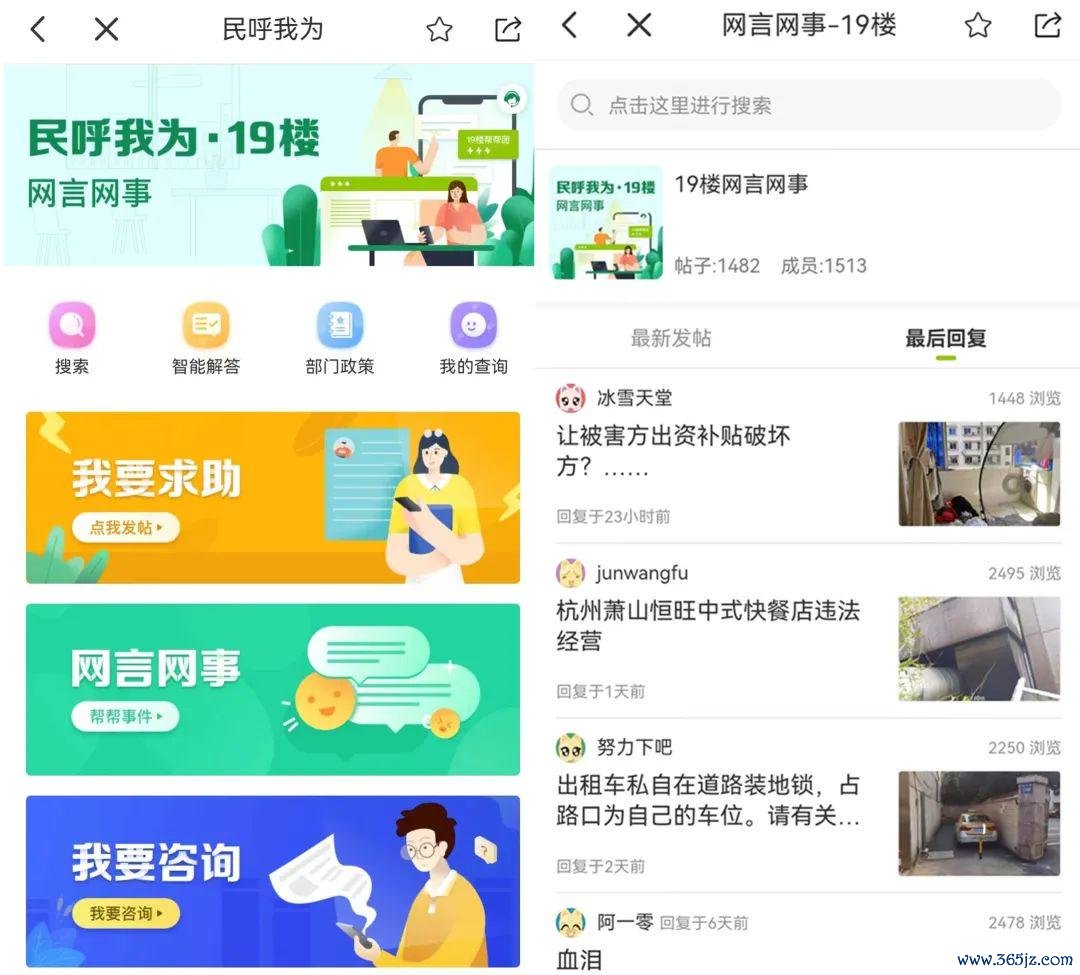Share the 网言网事-19楼 page

click(1046, 26)
